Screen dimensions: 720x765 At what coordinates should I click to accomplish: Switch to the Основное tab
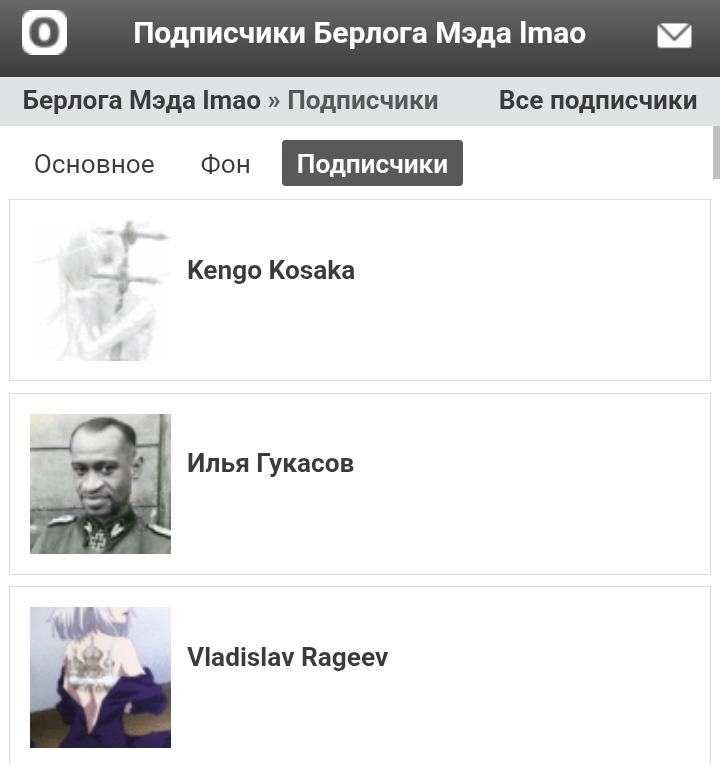point(94,164)
